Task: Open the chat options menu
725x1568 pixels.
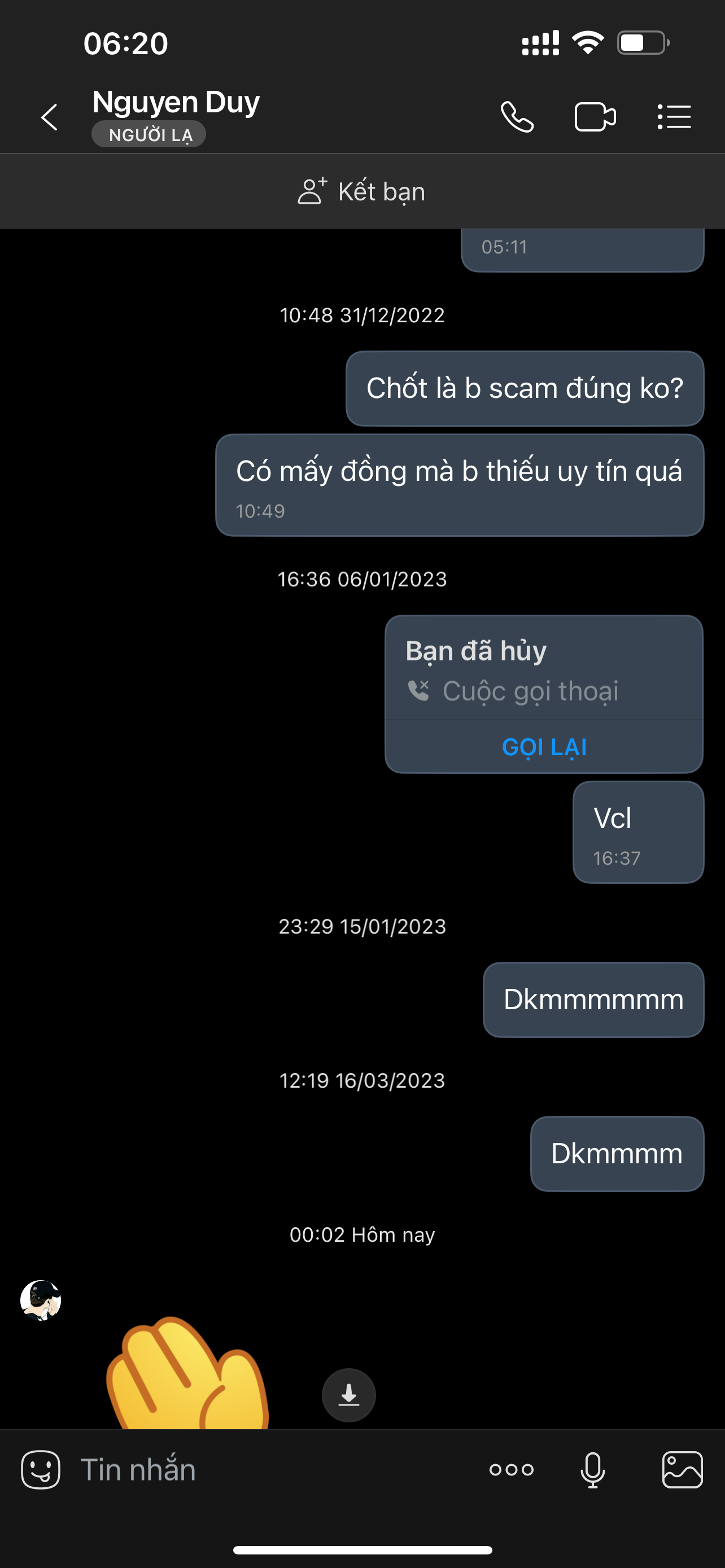Action: coord(674,117)
